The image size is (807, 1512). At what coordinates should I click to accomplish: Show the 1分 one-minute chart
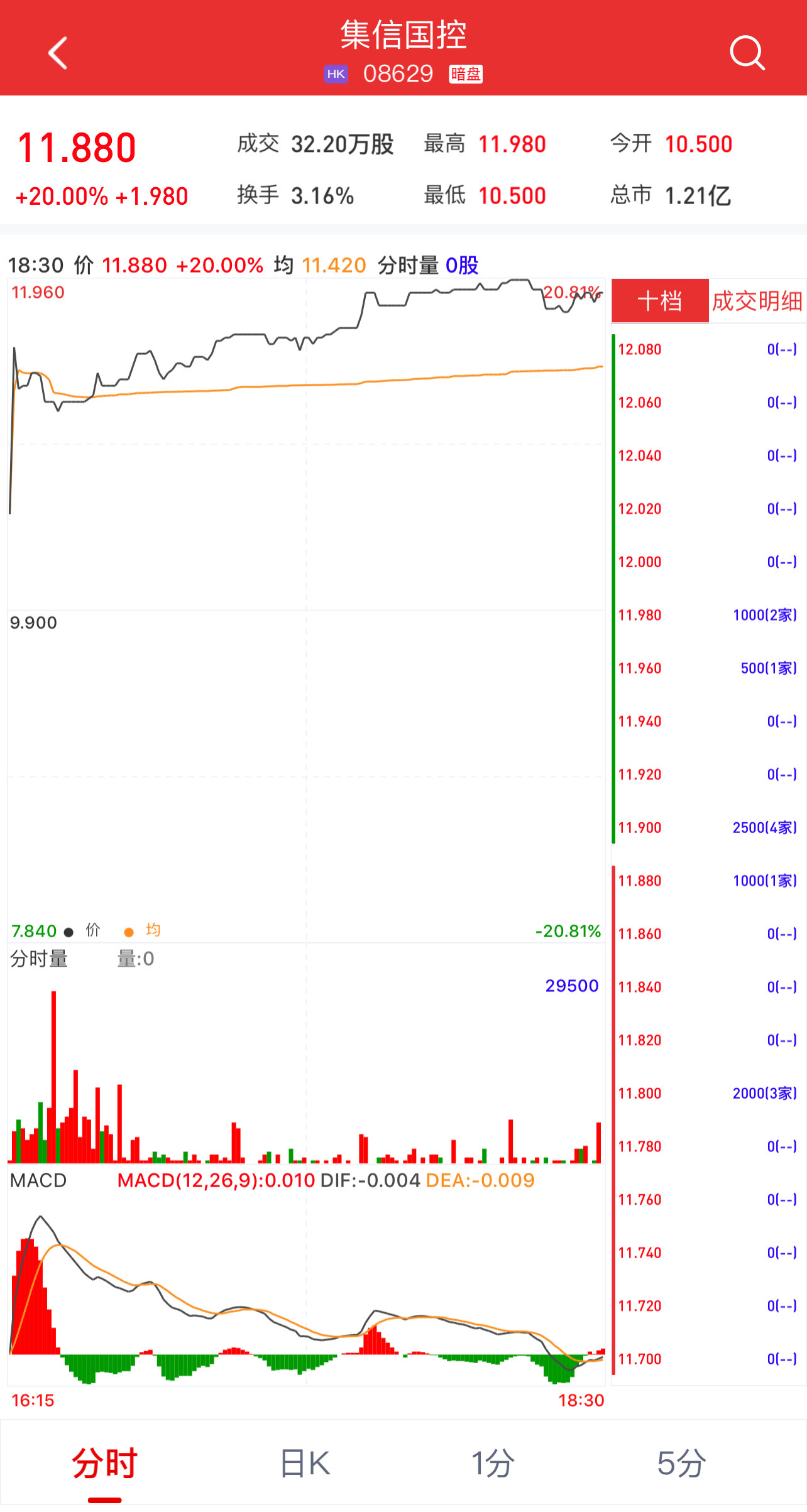[x=493, y=1464]
